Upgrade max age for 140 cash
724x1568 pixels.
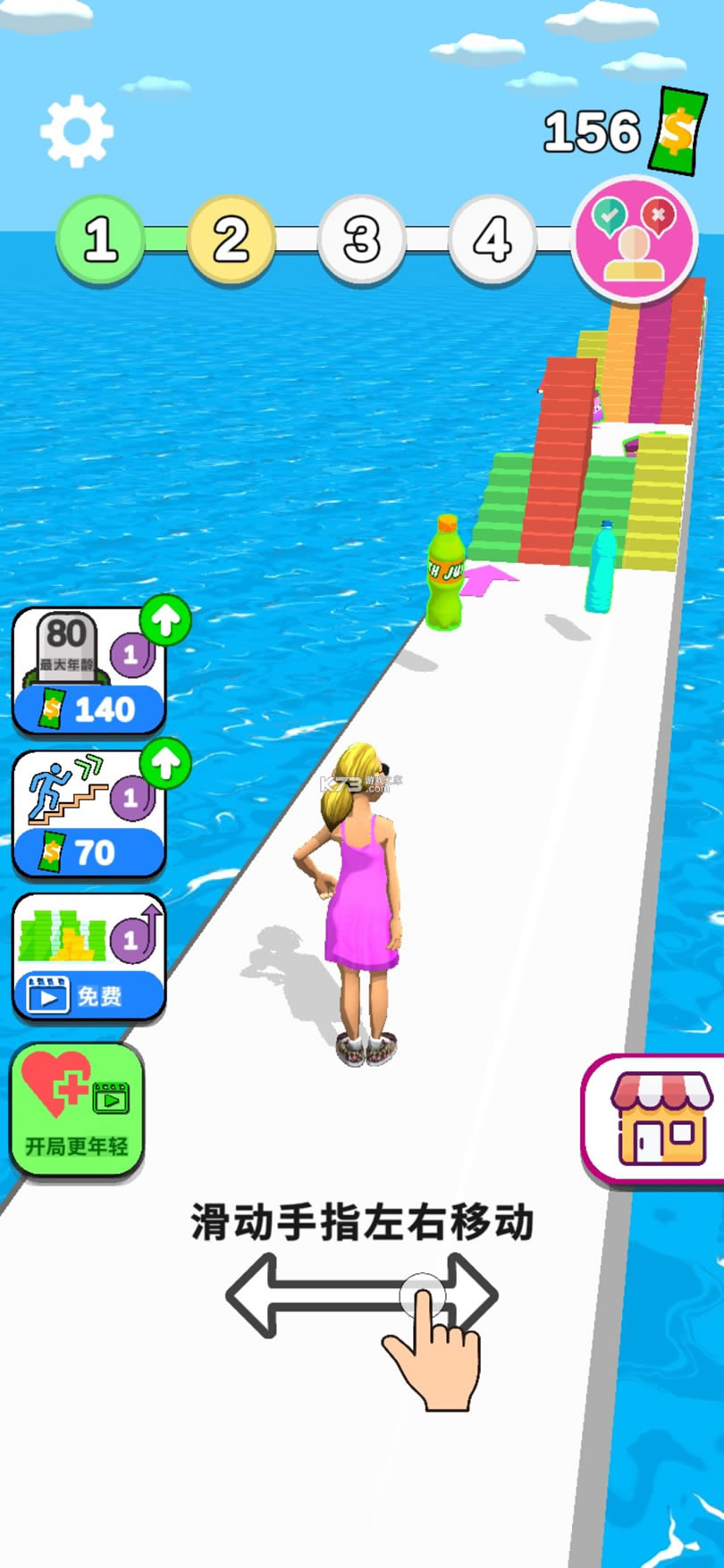click(x=88, y=672)
